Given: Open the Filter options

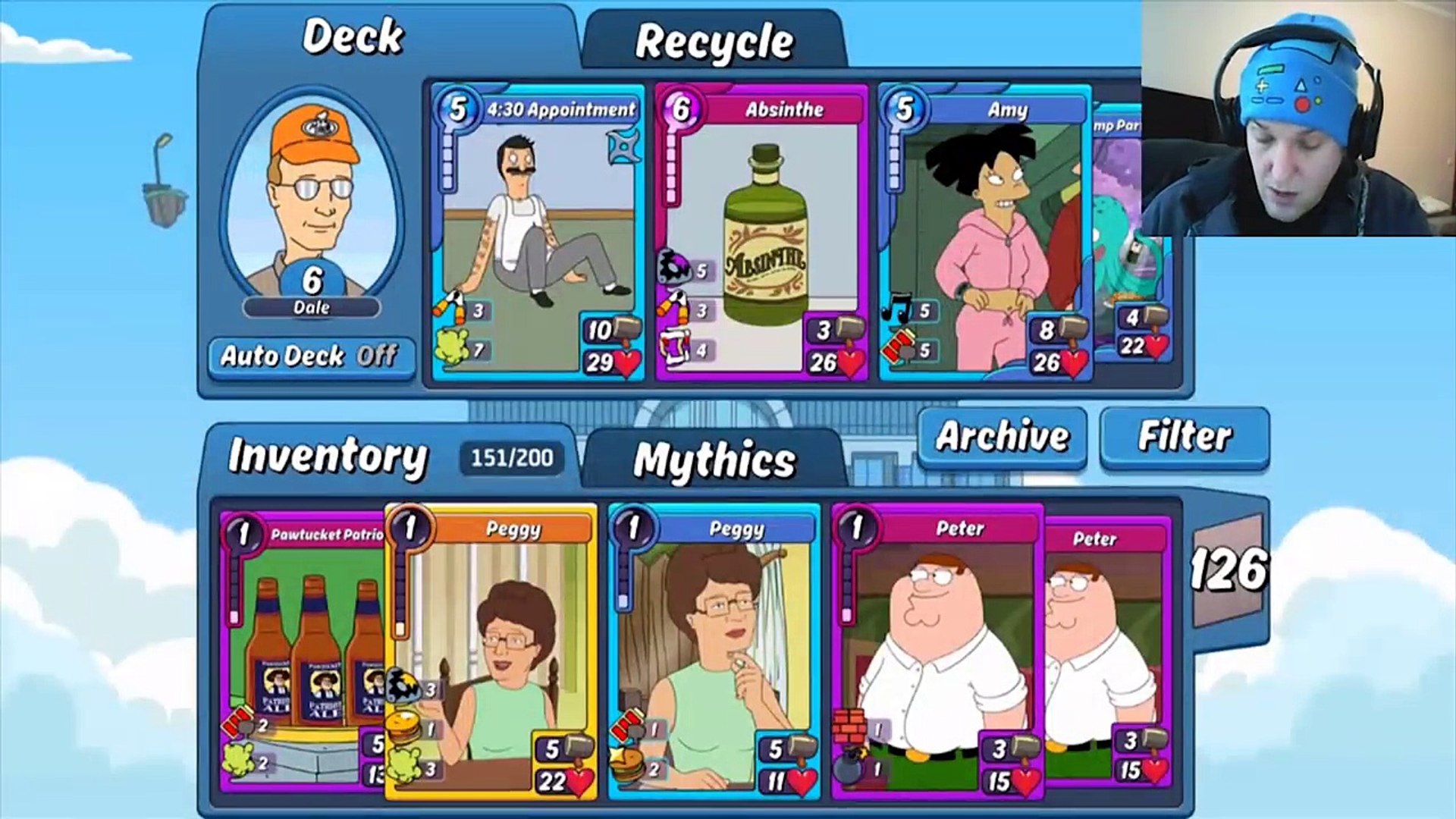Looking at the screenshot, I should click(1184, 437).
